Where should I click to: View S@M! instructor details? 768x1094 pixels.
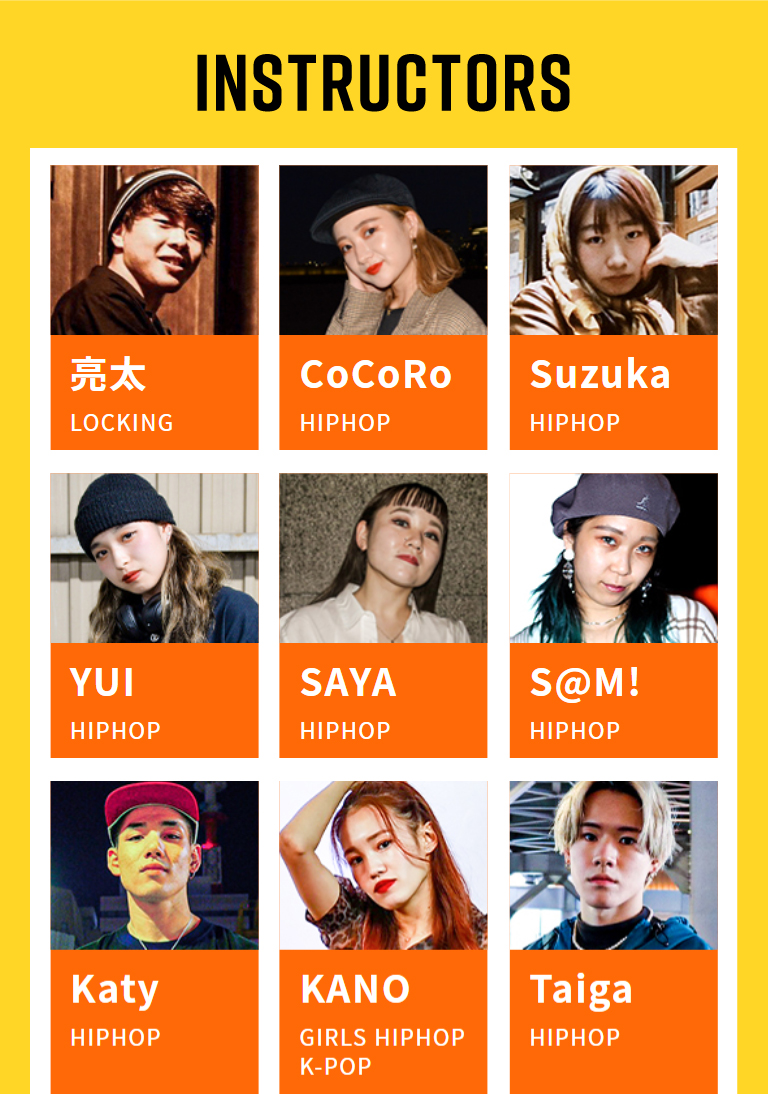613,615
